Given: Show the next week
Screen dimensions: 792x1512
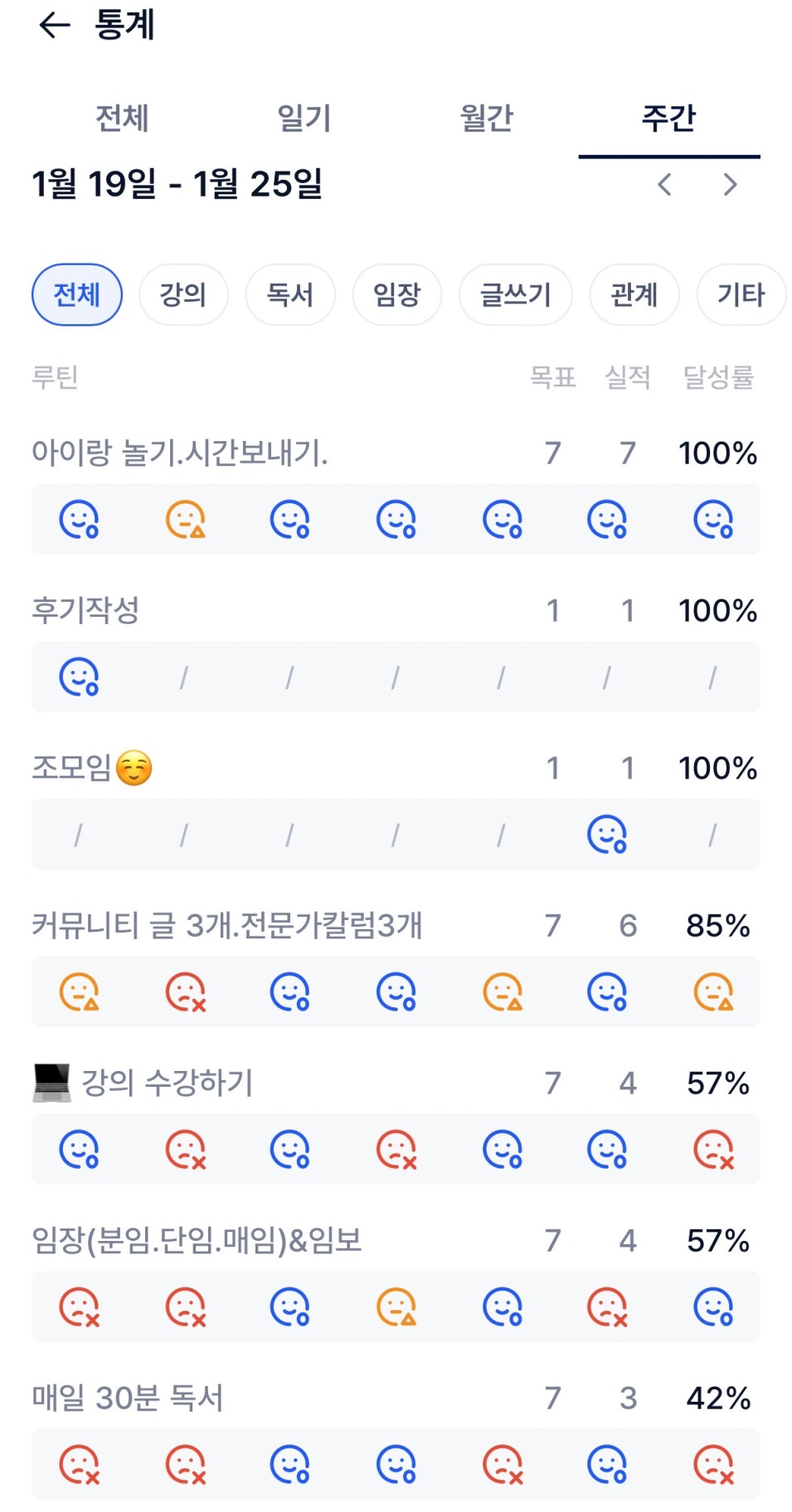Looking at the screenshot, I should point(730,185).
